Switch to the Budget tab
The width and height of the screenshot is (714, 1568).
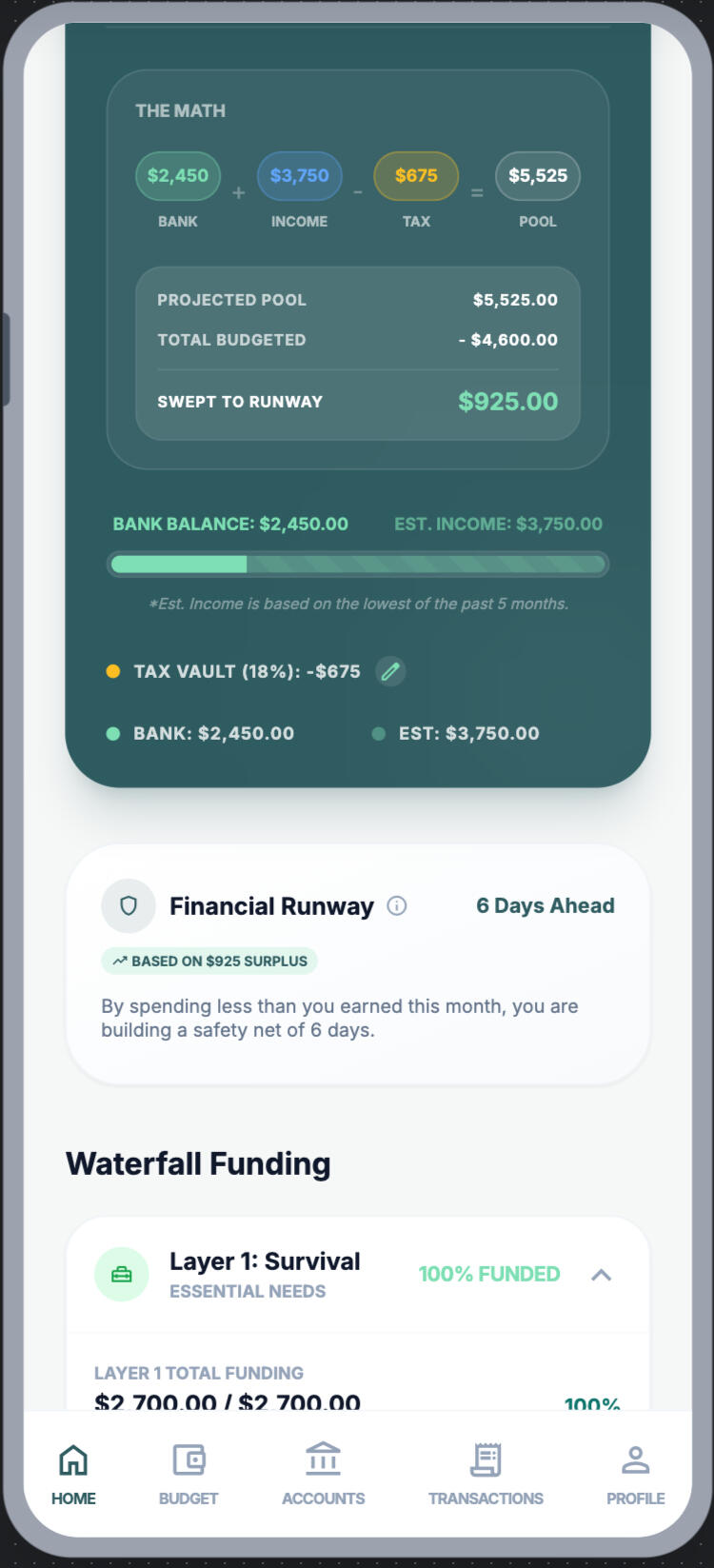coord(188,1473)
